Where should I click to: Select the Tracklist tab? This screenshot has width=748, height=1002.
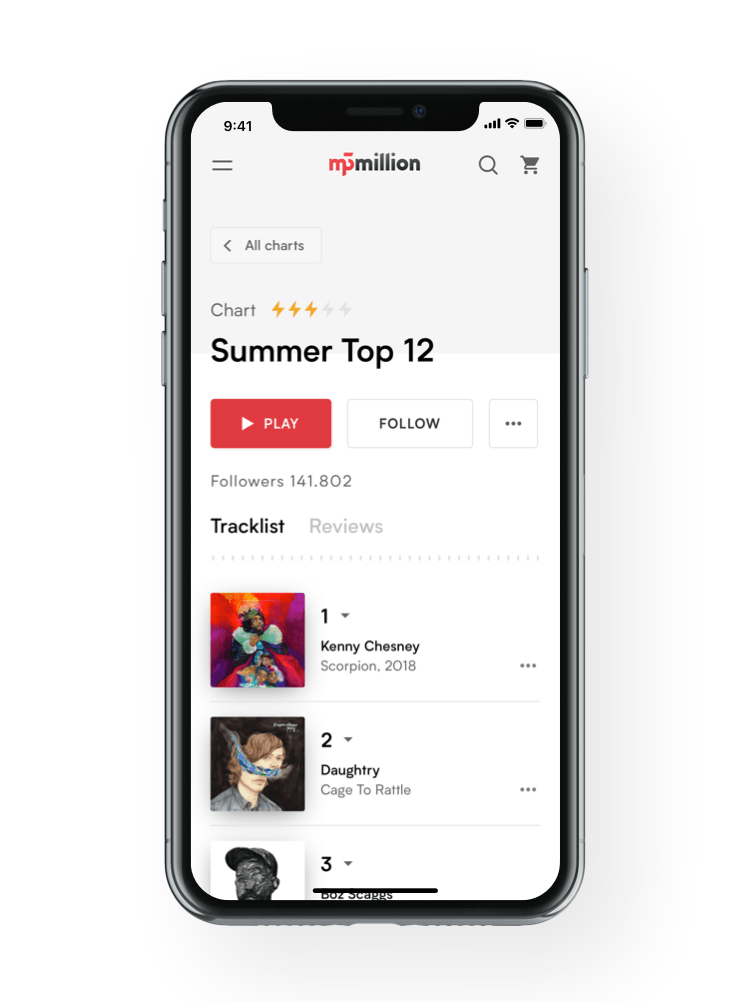[247, 526]
